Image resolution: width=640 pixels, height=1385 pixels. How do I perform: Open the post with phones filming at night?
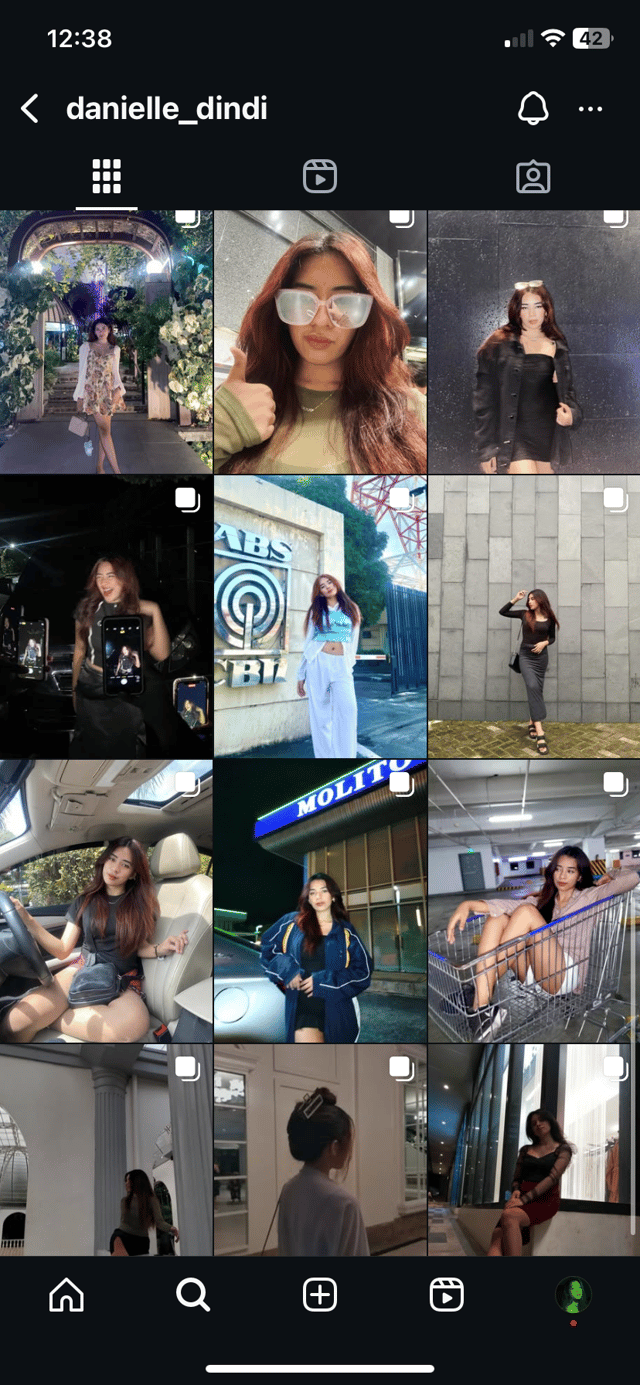click(106, 616)
